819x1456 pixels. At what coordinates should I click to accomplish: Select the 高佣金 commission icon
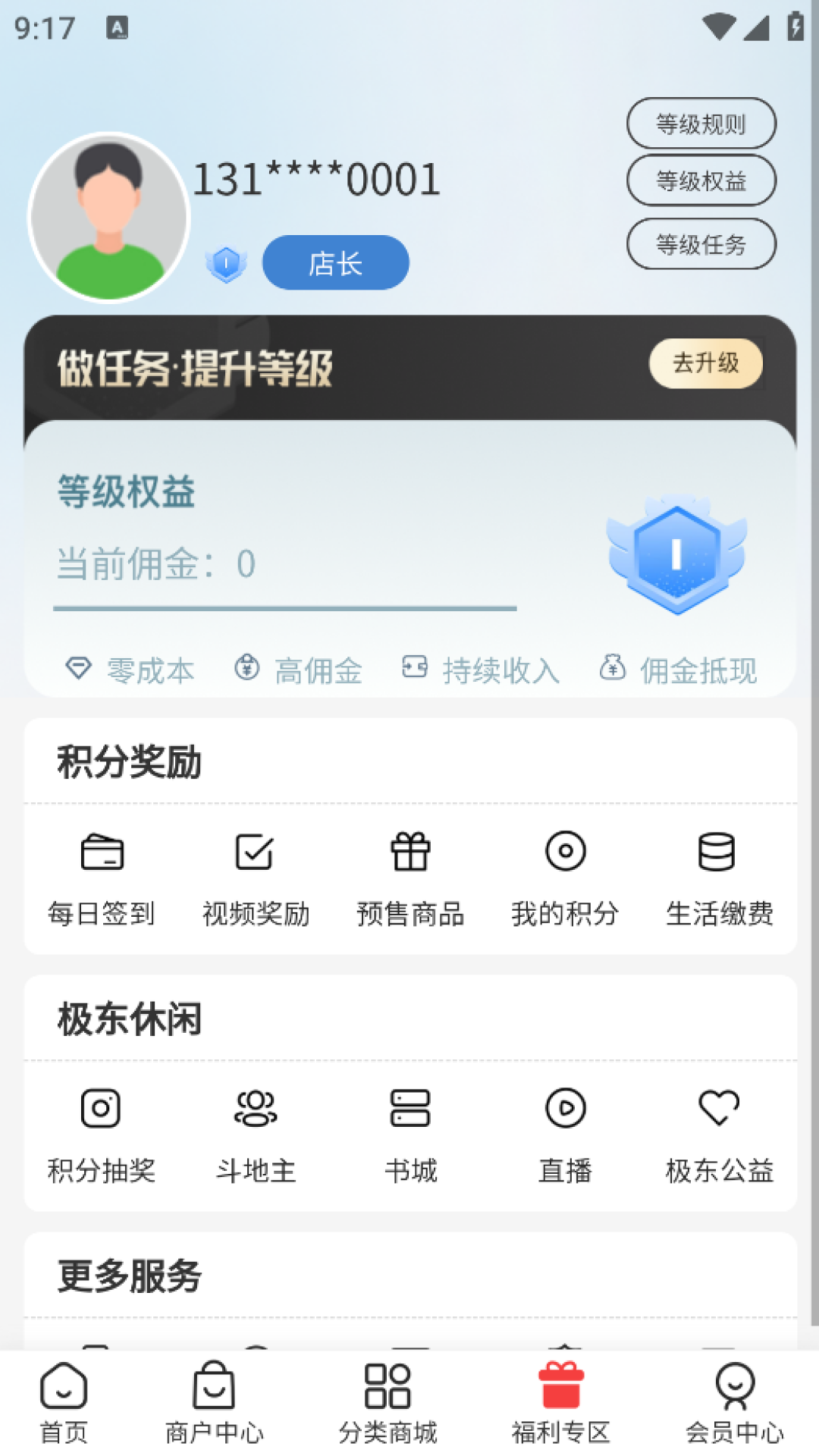(246, 667)
